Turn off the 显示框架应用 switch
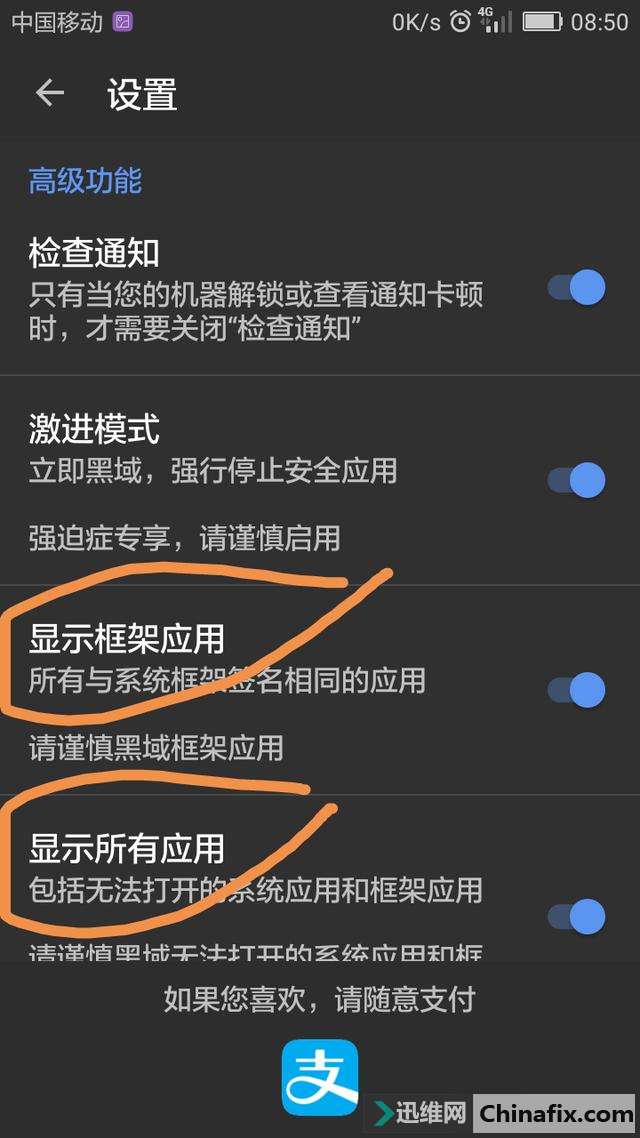 pos(577,689)
